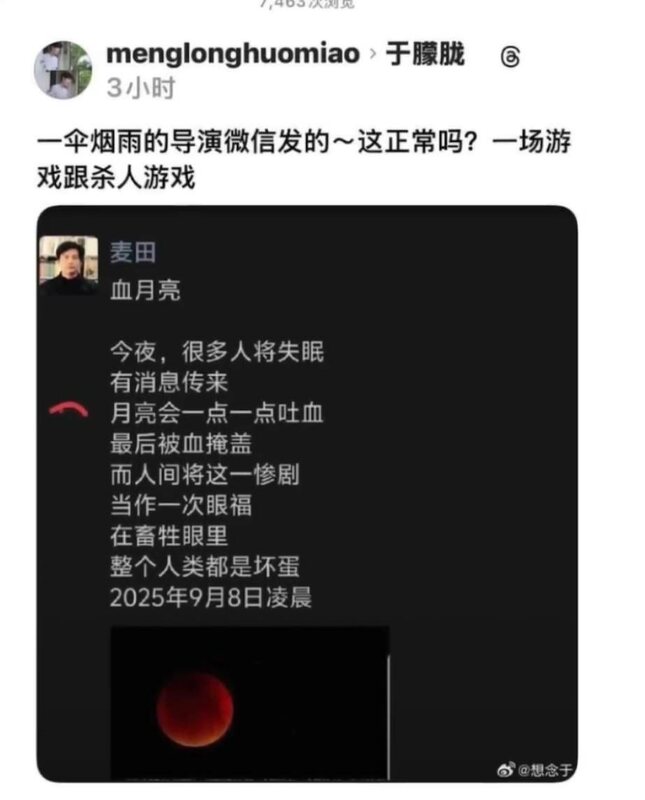Tap the menglonghuomiao username

point(232,54)
